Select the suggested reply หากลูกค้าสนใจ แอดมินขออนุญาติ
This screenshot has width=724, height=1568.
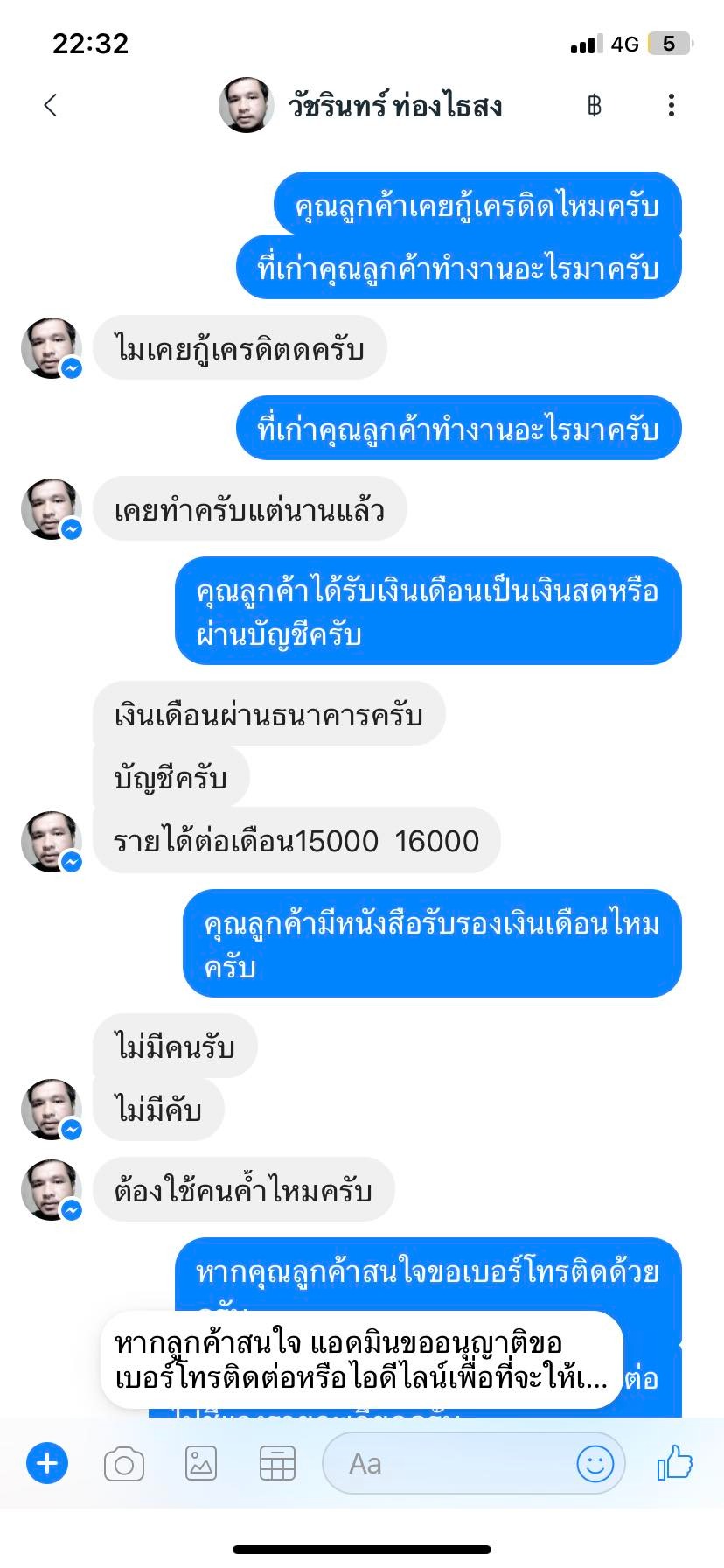[362, 1360]
